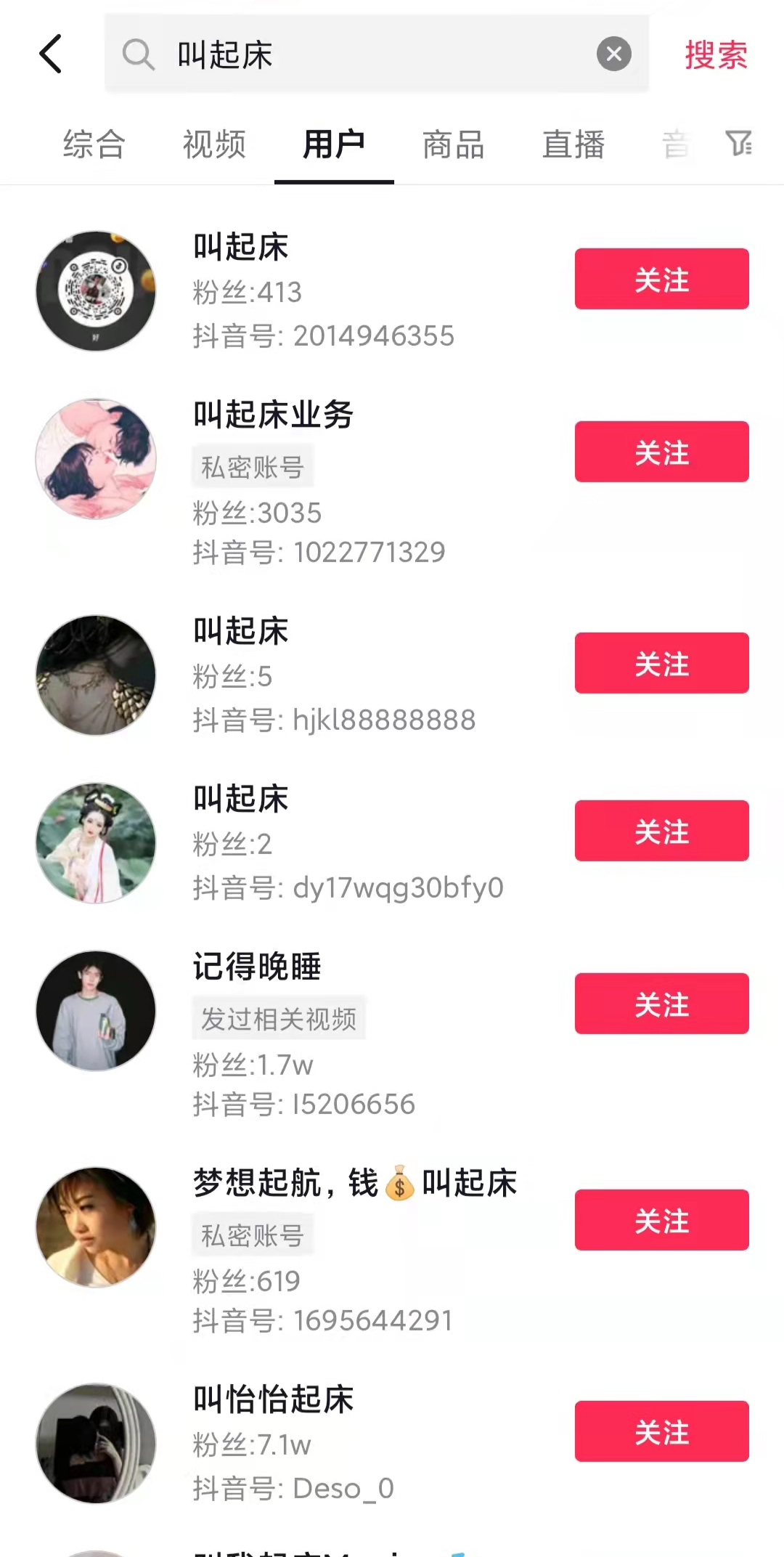Go back using the top-left arrow
Screen dimensions: 784x1557
pos(51,54)
